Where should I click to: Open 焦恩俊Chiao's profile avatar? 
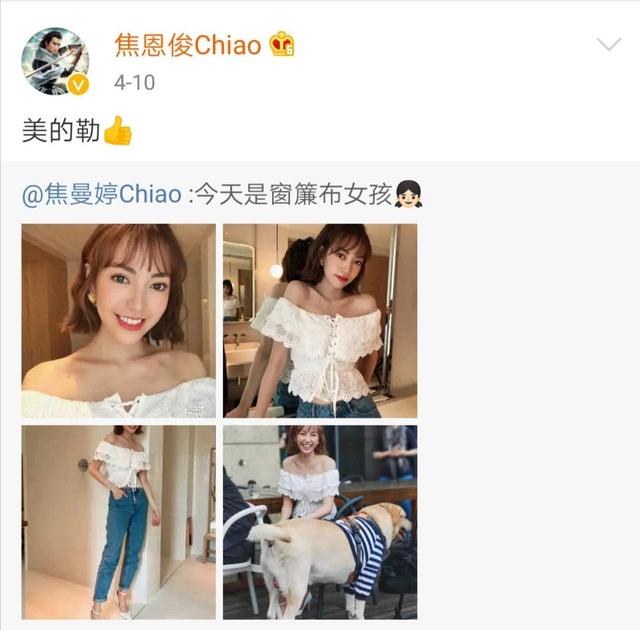coord(55,61)
